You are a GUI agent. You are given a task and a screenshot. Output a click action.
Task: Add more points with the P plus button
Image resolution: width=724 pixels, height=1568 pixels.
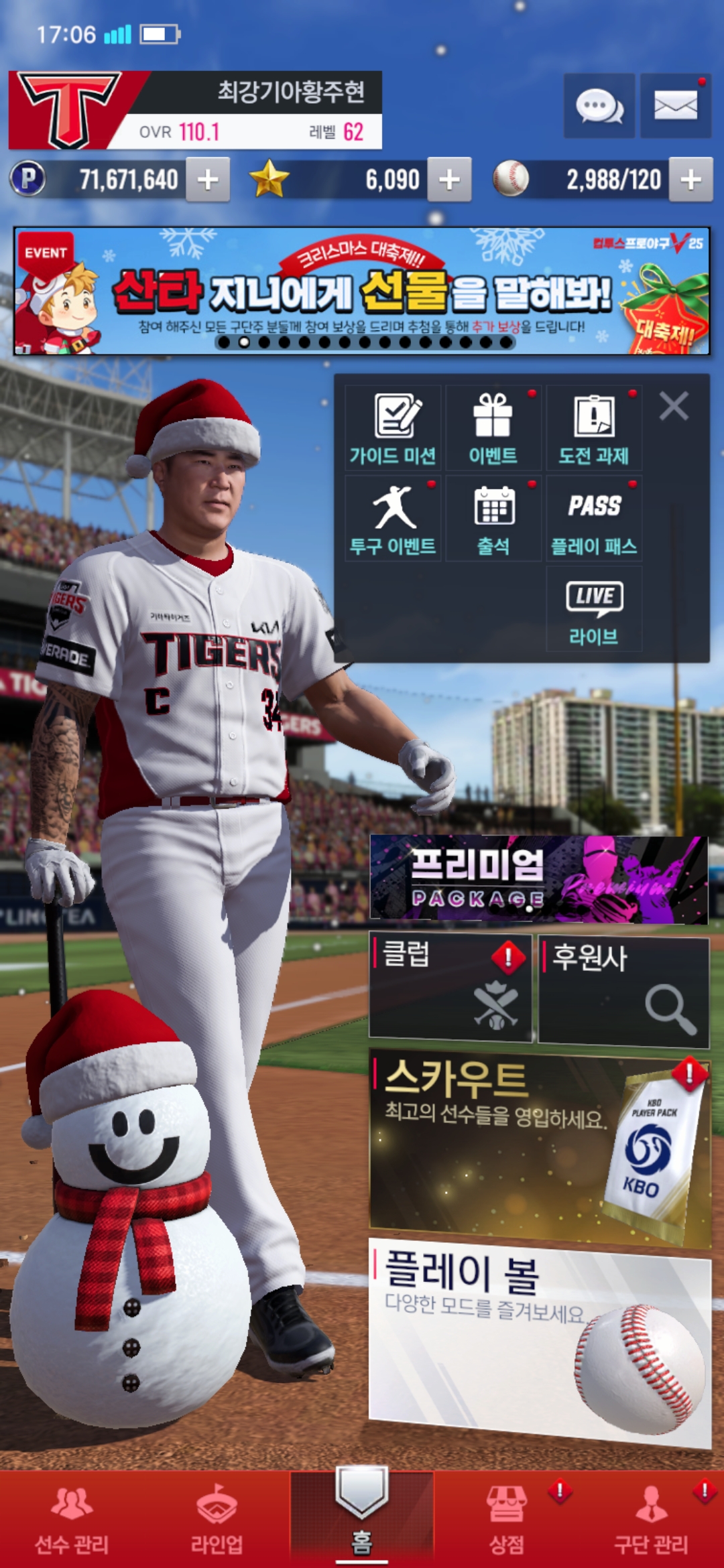[208, 180]
